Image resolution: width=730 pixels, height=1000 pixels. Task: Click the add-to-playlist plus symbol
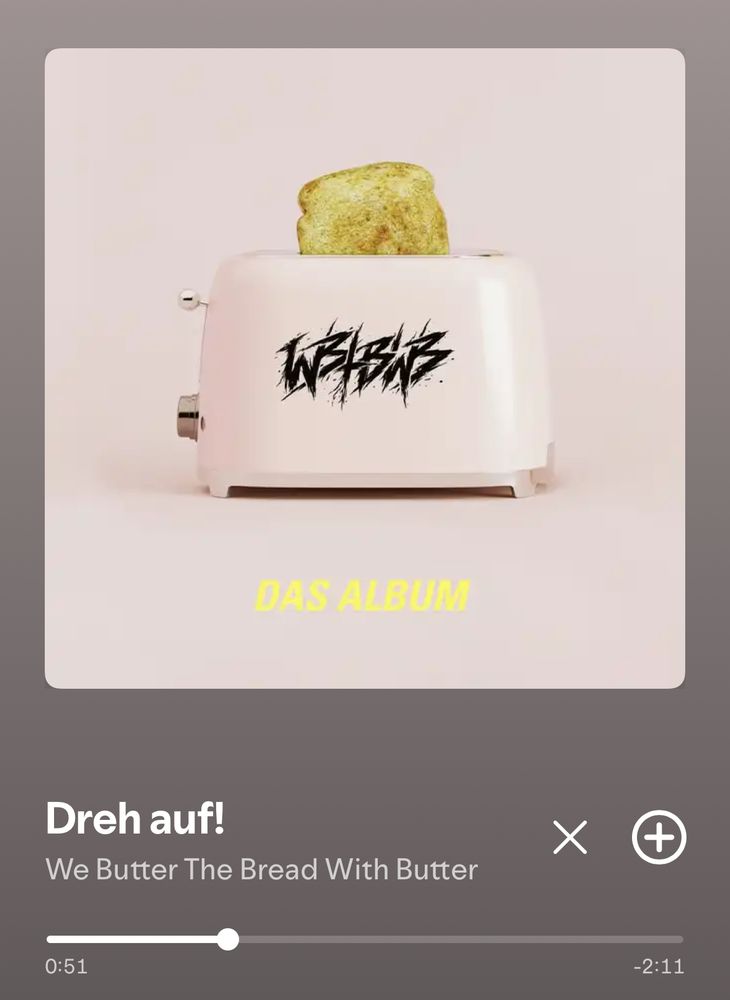659,838
